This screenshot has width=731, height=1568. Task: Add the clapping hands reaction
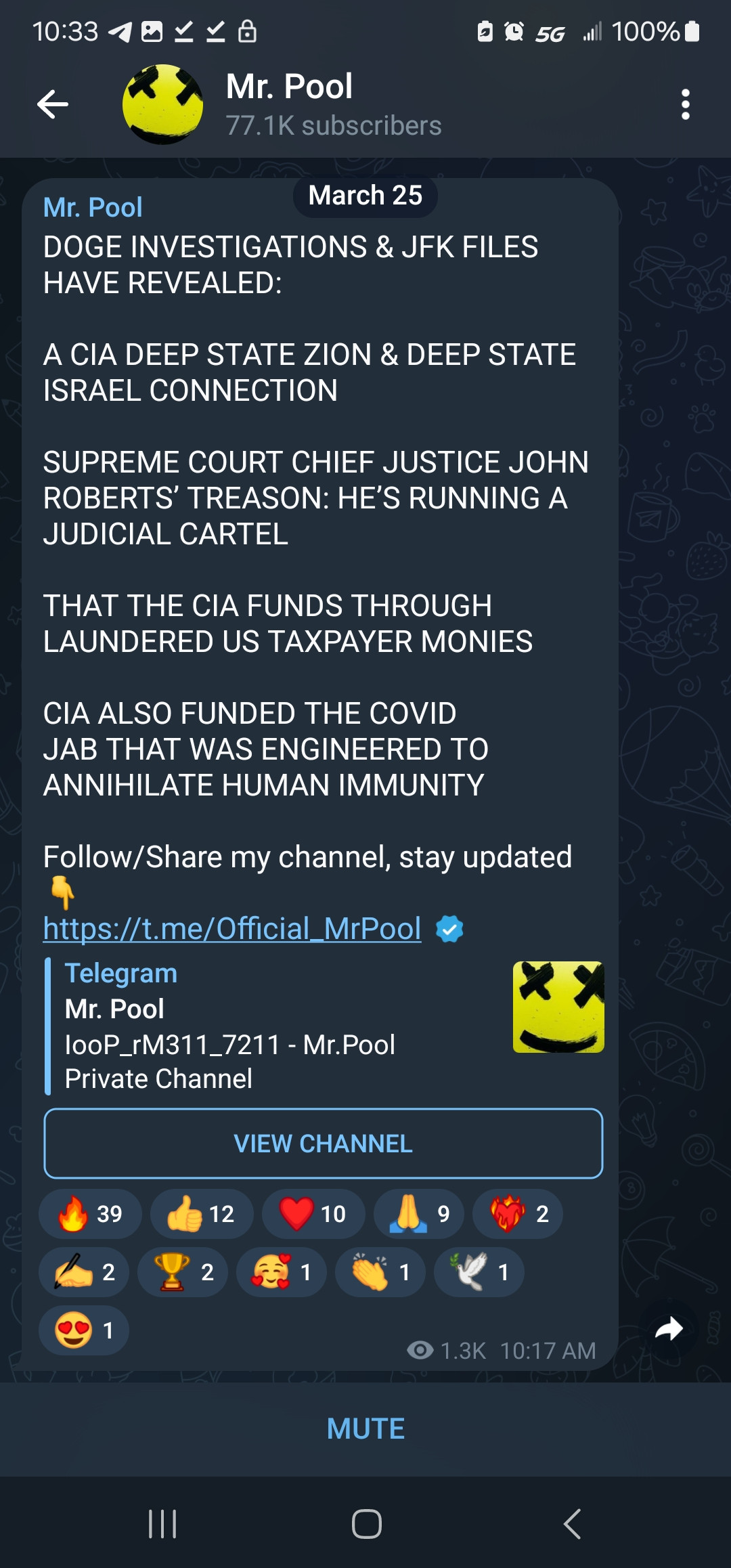coord(380,1272)
